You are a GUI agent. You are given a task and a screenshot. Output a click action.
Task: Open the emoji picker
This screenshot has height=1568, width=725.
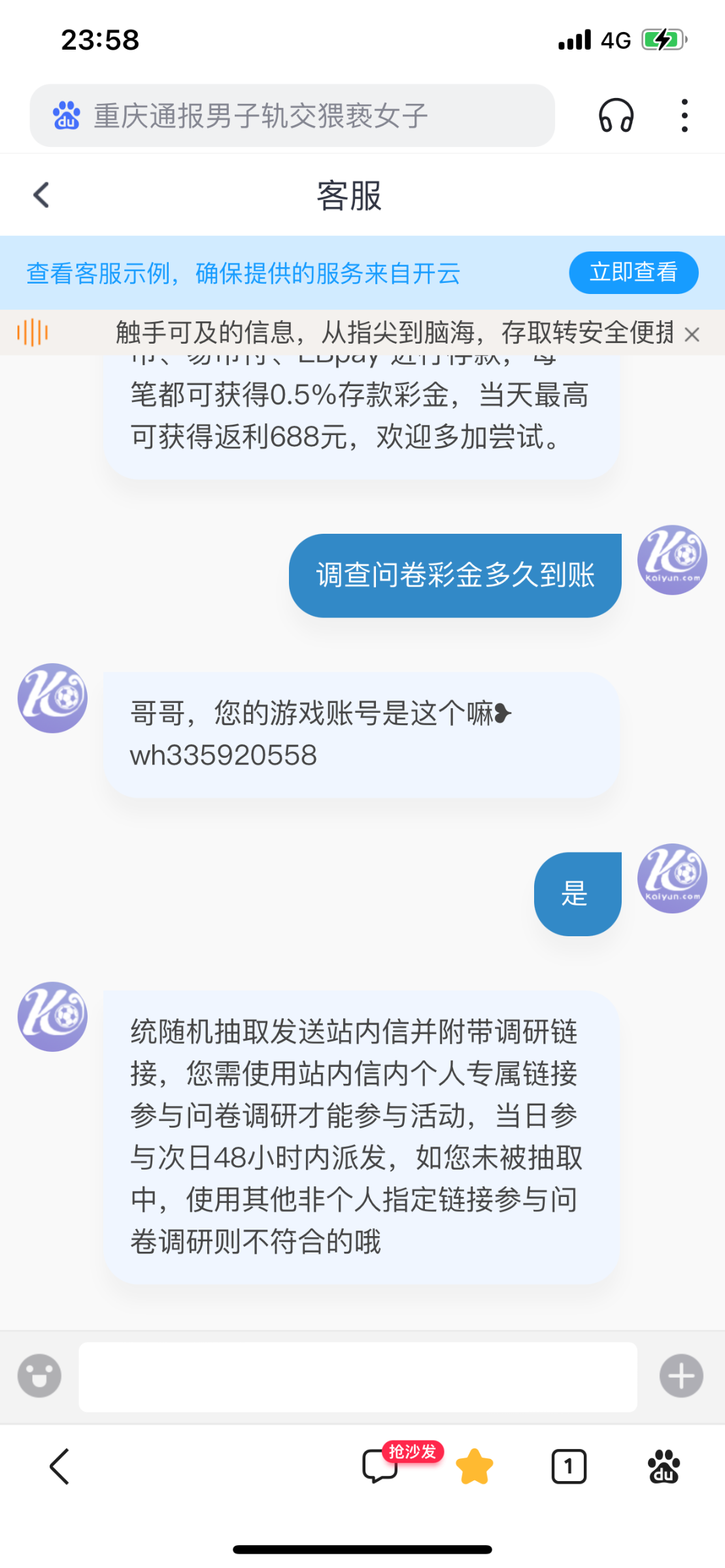[40, 1375]
